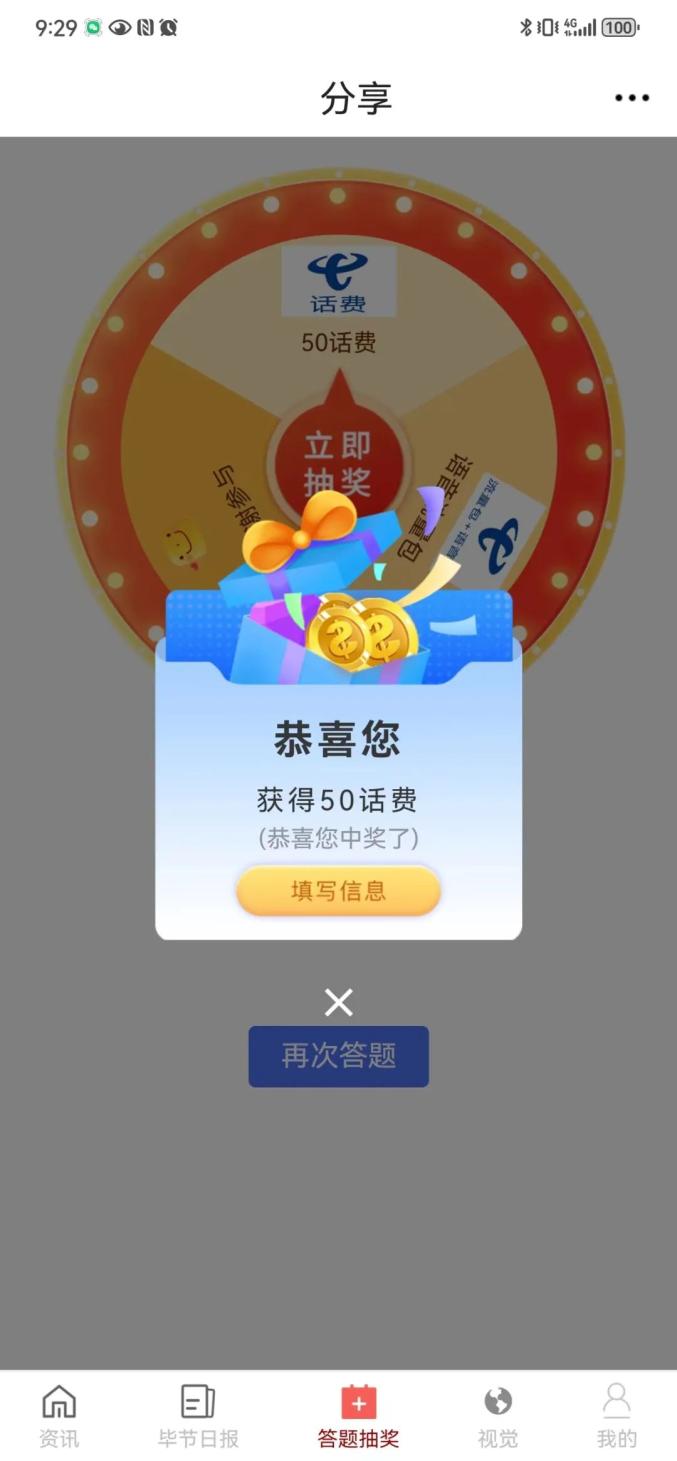Open the 毕节日报 tab
677x1461 pixels.
[198, 1416]
